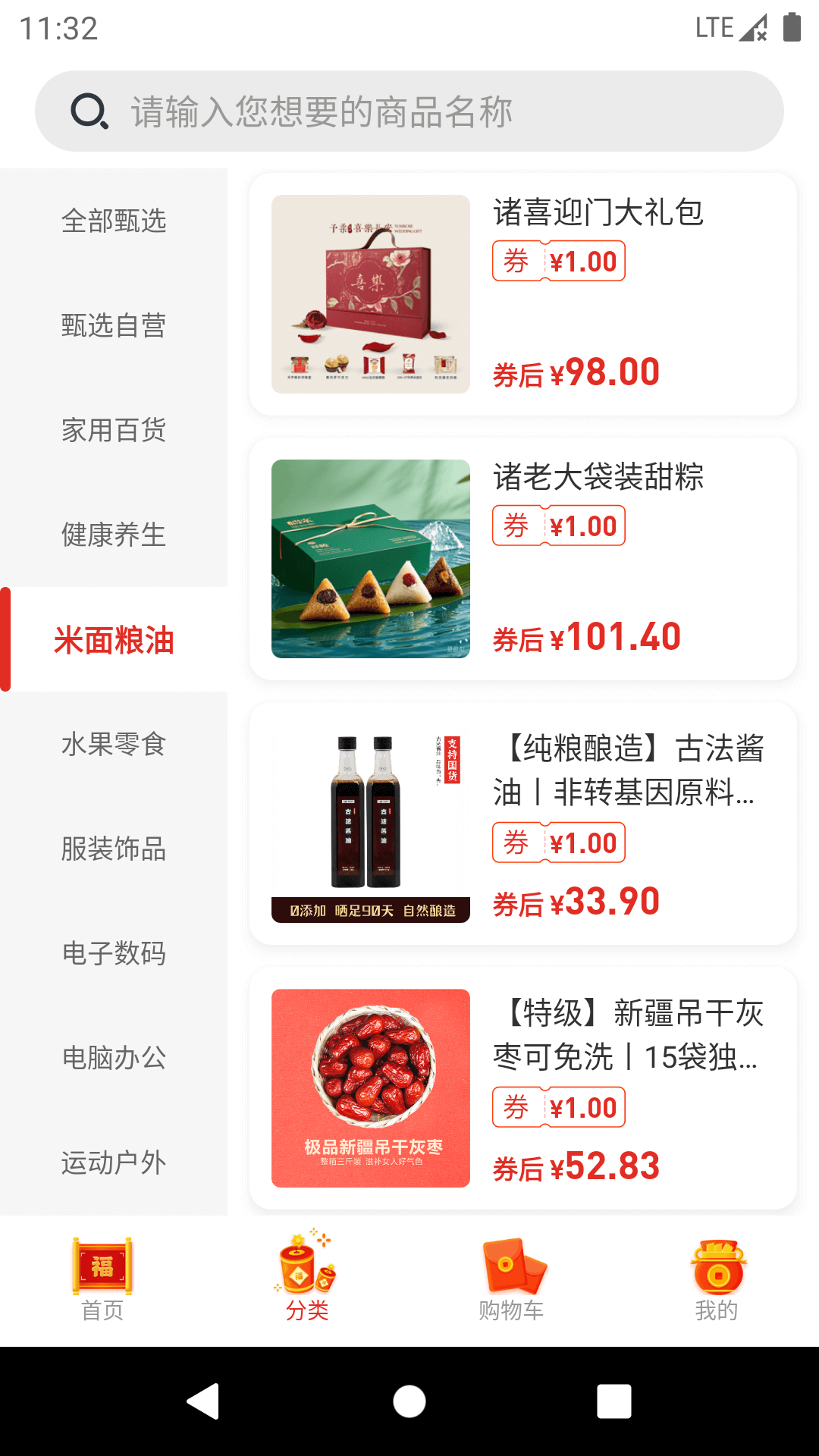Screen dimensions: 819x1456
Task: Tap the search input field at the top
Action: tap(409, 111)
